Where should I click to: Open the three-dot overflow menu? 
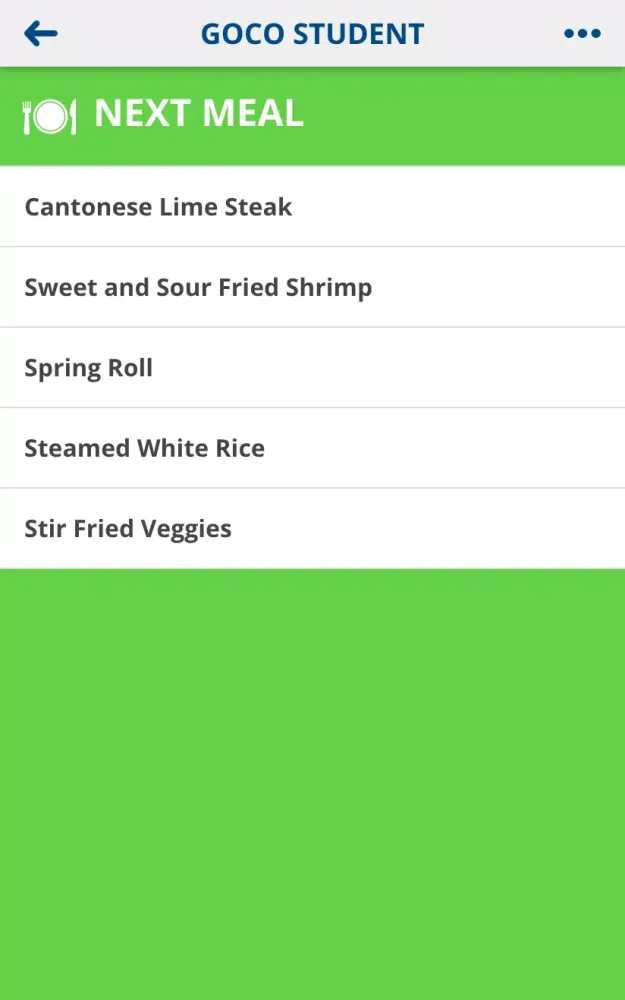point(582,34)
